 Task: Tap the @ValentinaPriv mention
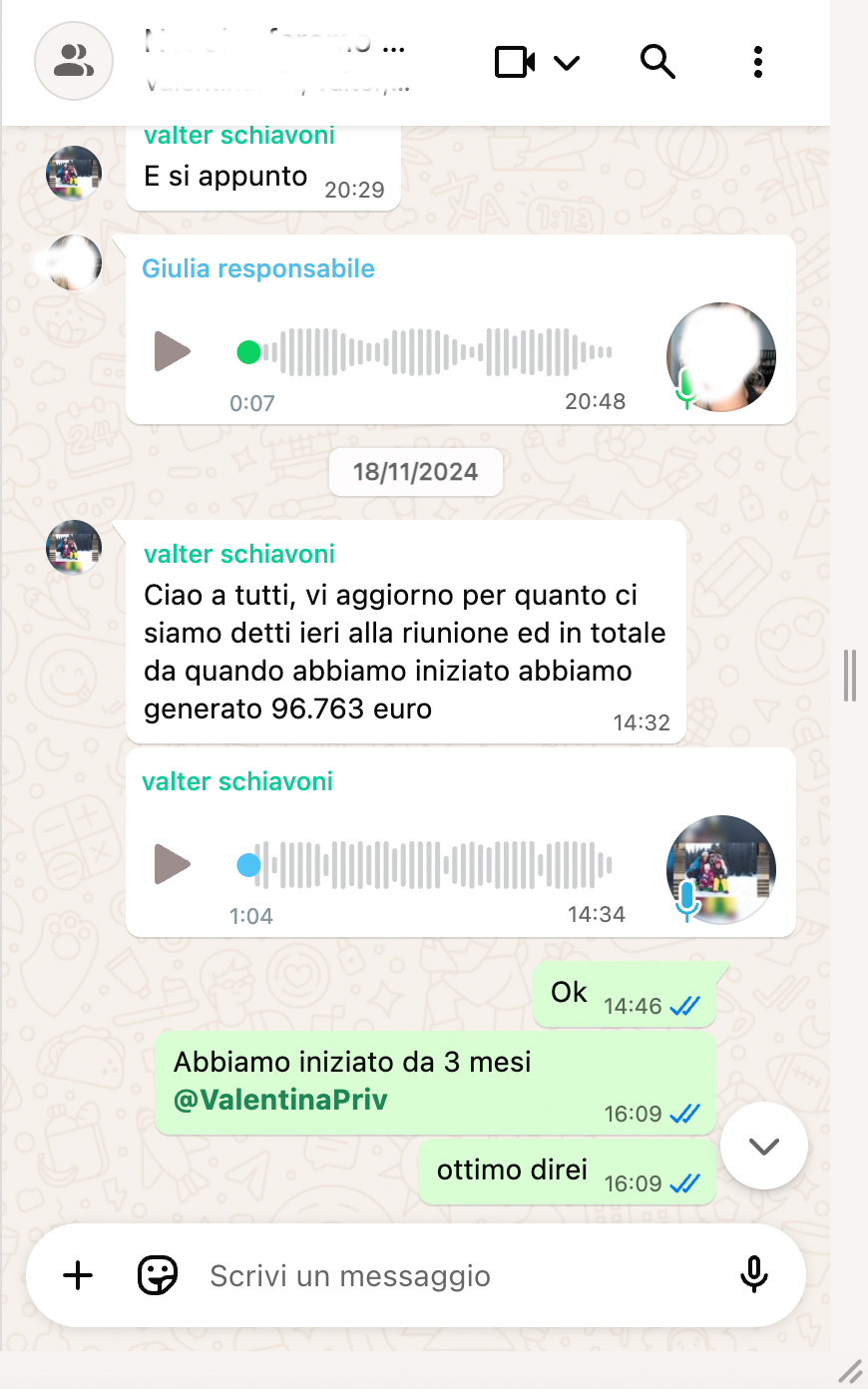pyautogui.click(x=280, y=1100)
